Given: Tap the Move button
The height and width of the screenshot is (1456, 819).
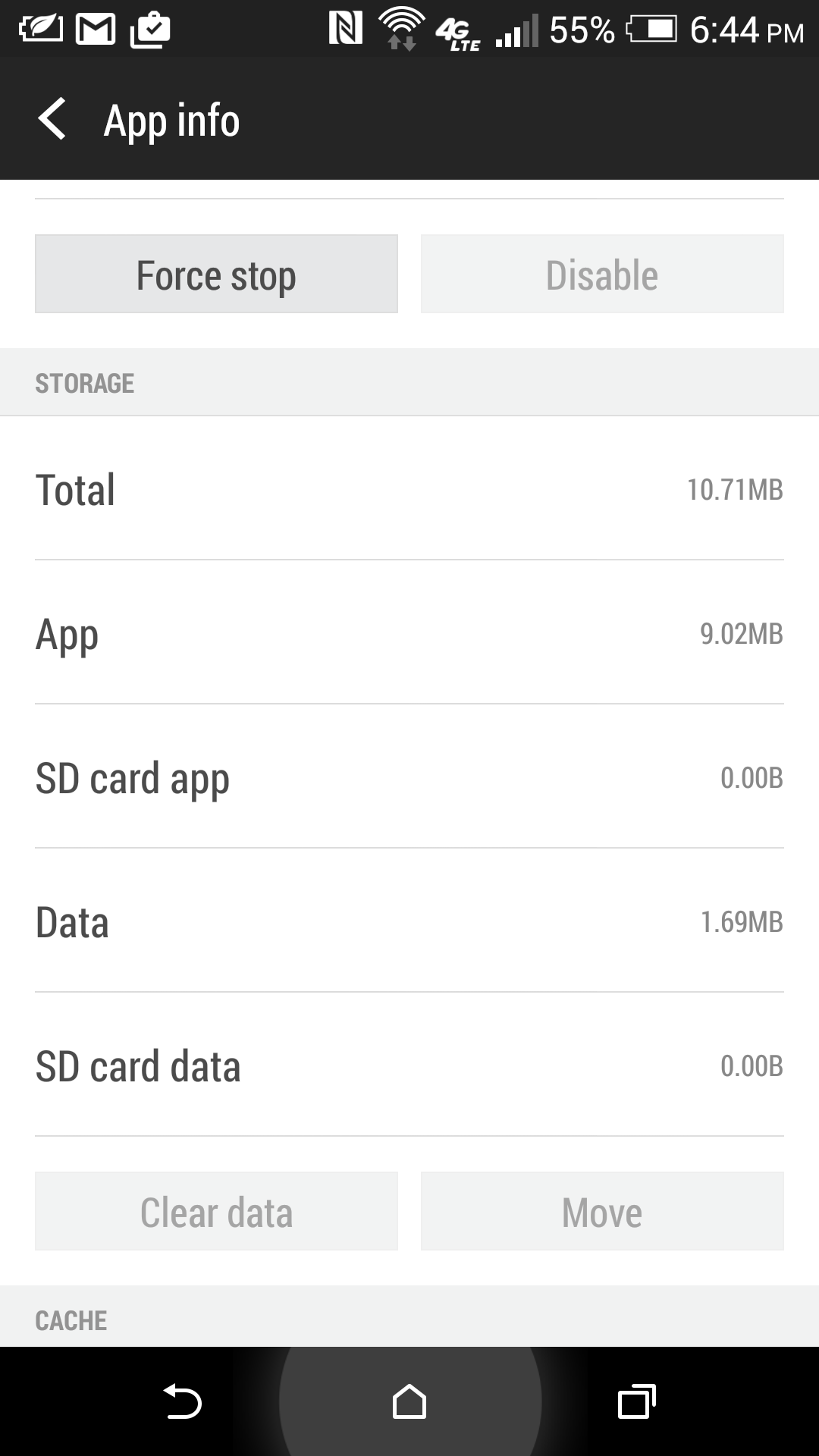Looking at the screenshot, I should pos(602,1211).
